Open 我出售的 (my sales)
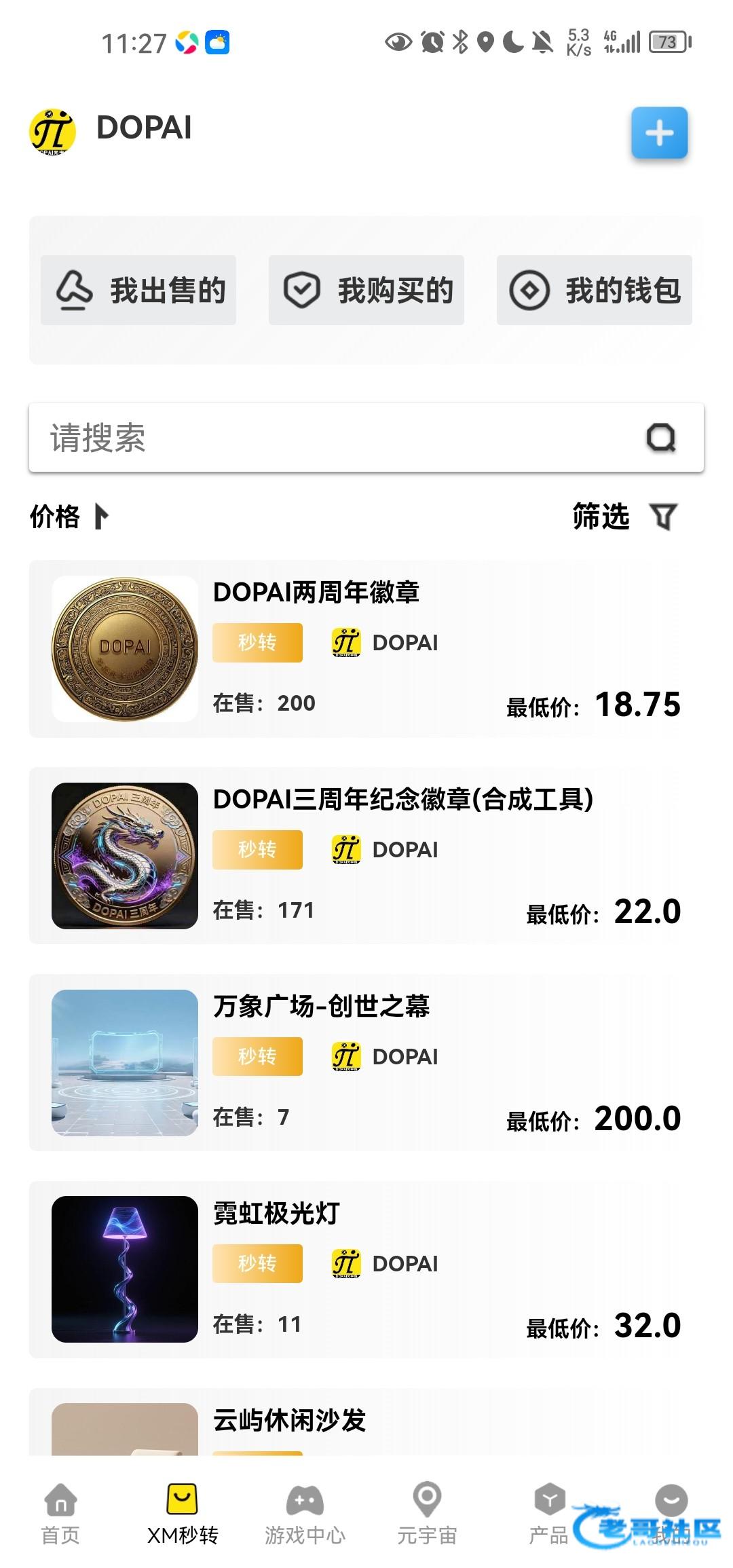The width and height of the screenshot is (733, 1568). (138, 291)
